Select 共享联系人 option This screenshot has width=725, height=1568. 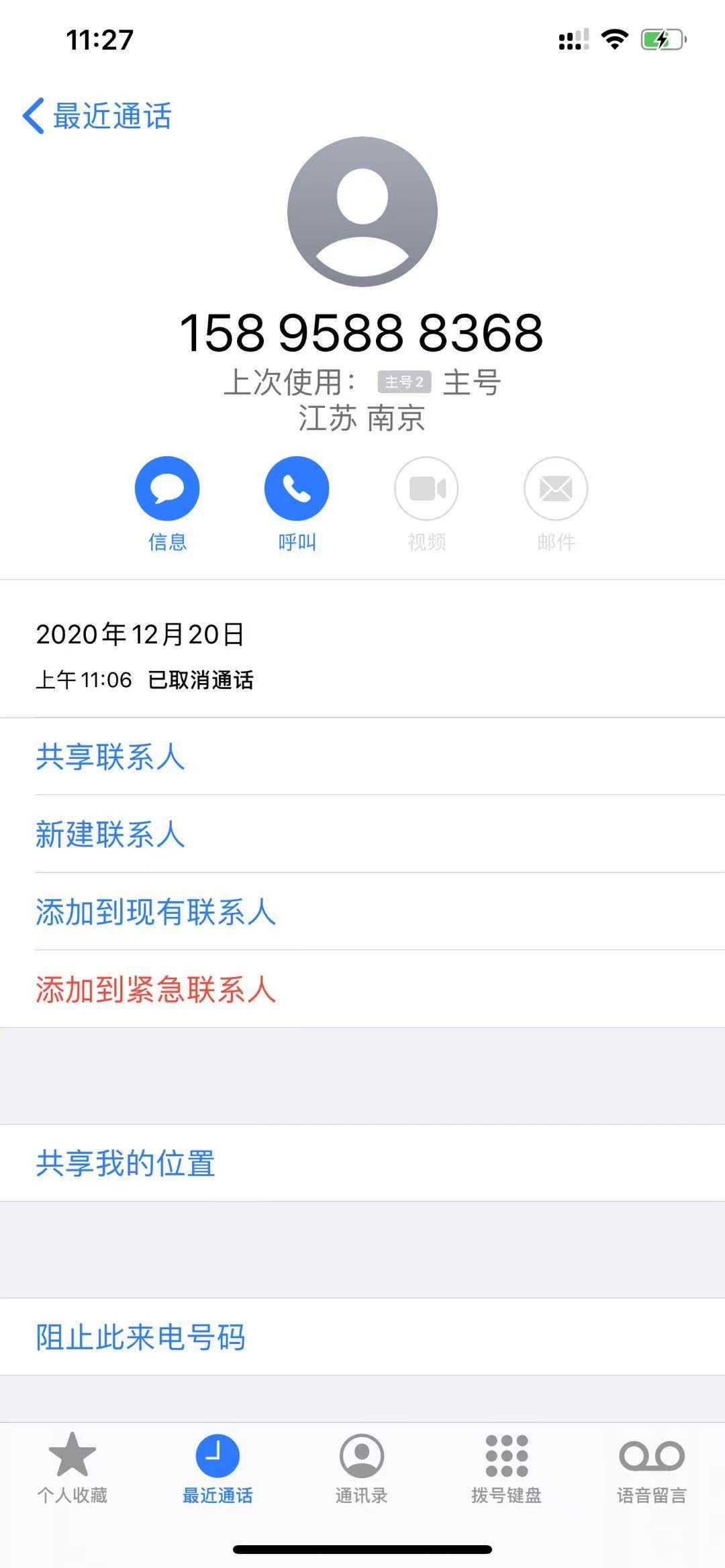tap(111, 757)
